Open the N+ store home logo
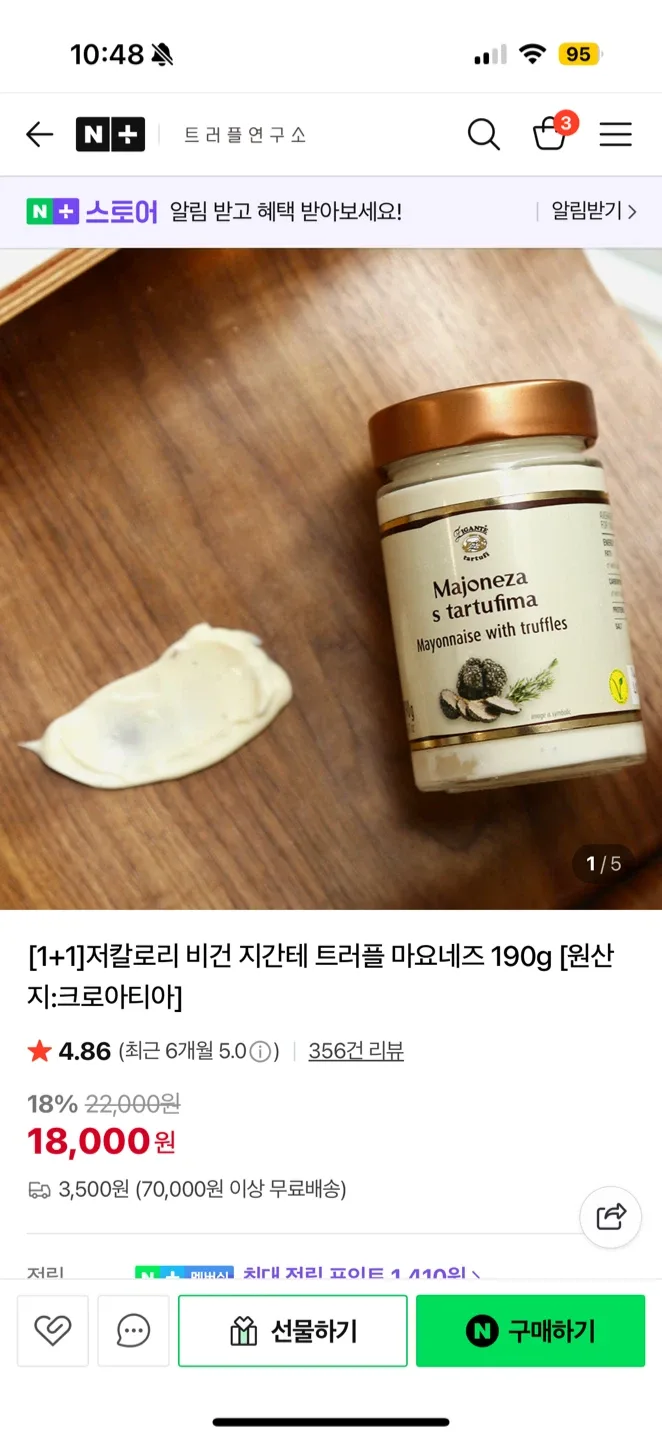 tap(110, 134)
